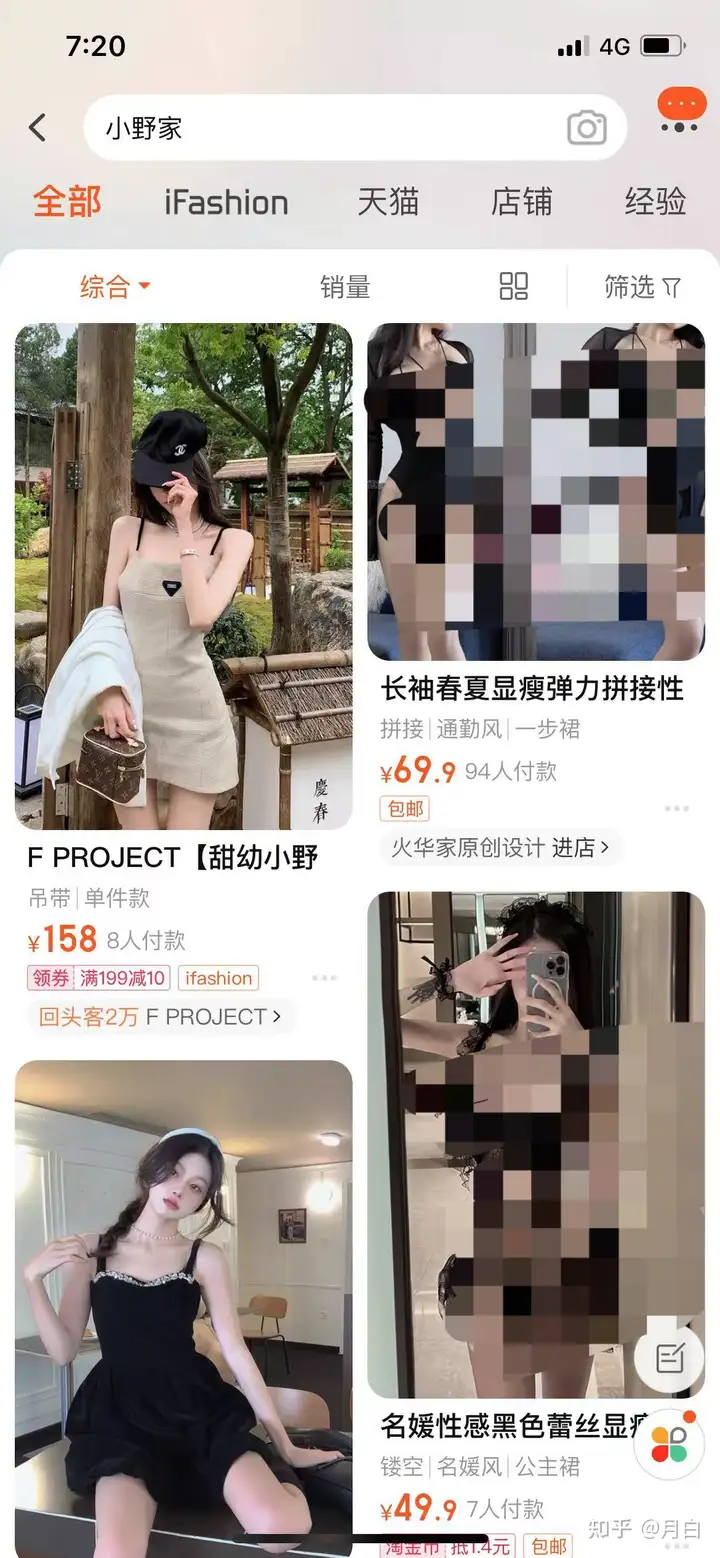Expand the 综合 sort dropdown
Viewport: 720px width, 1558px height.
pos(115,288)
